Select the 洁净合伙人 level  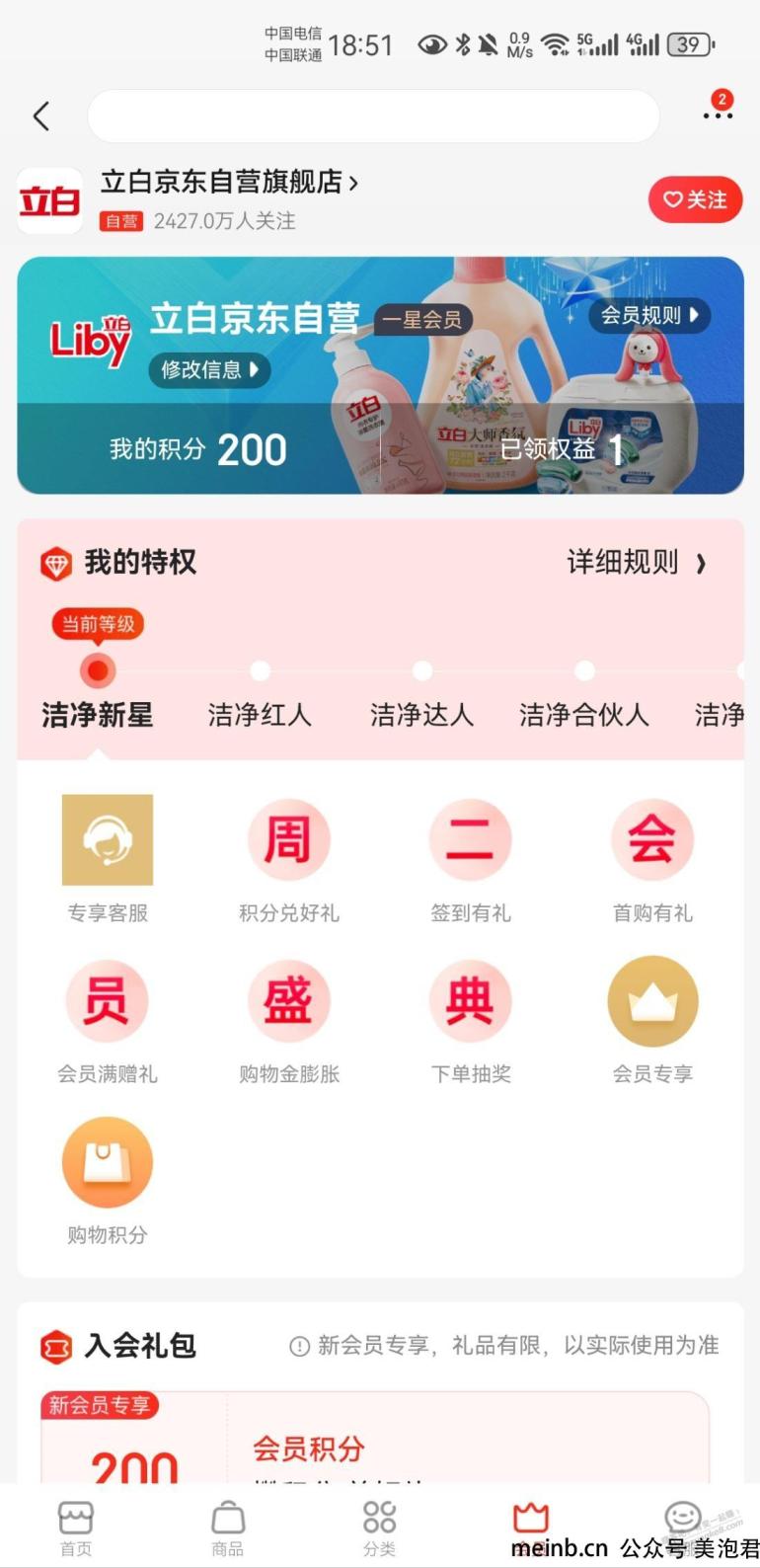pos(584,714)
